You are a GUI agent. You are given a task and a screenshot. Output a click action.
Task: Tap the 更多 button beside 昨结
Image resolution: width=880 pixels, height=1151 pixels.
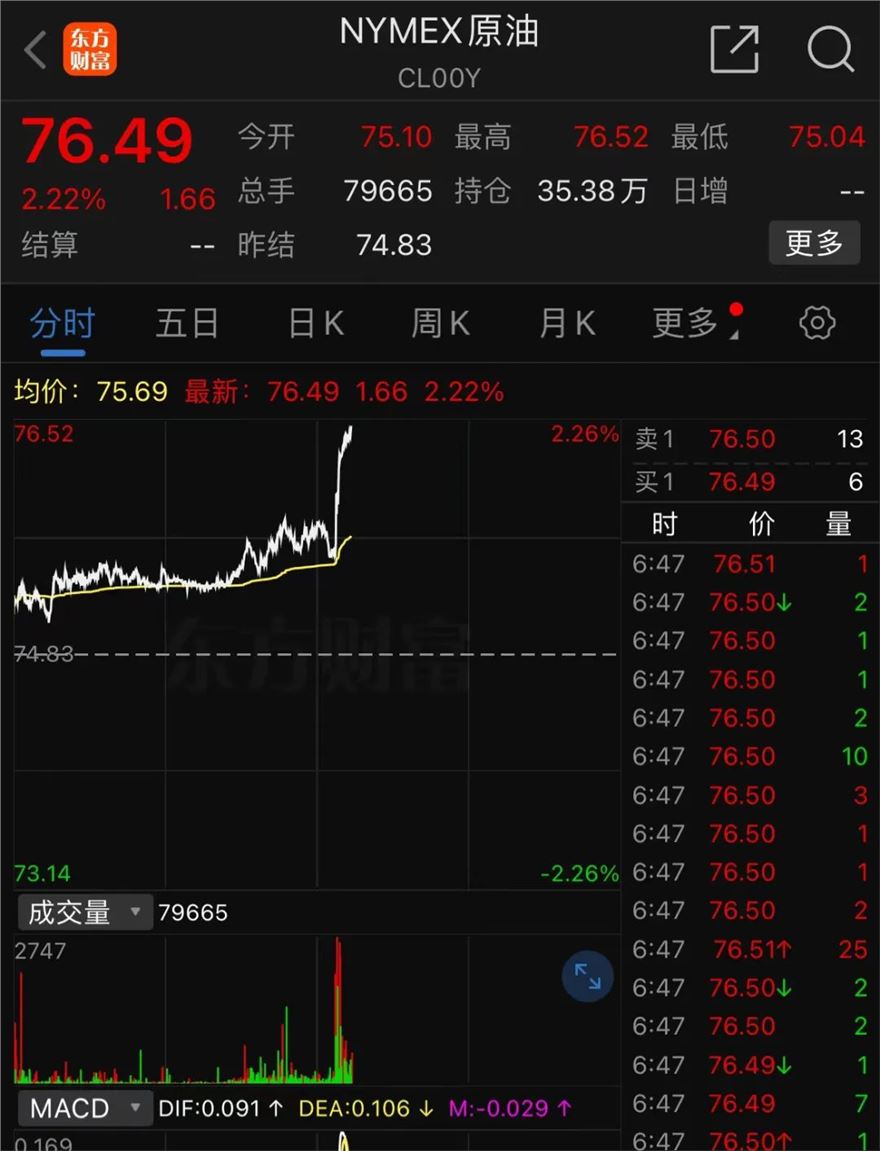coord(813,243)
